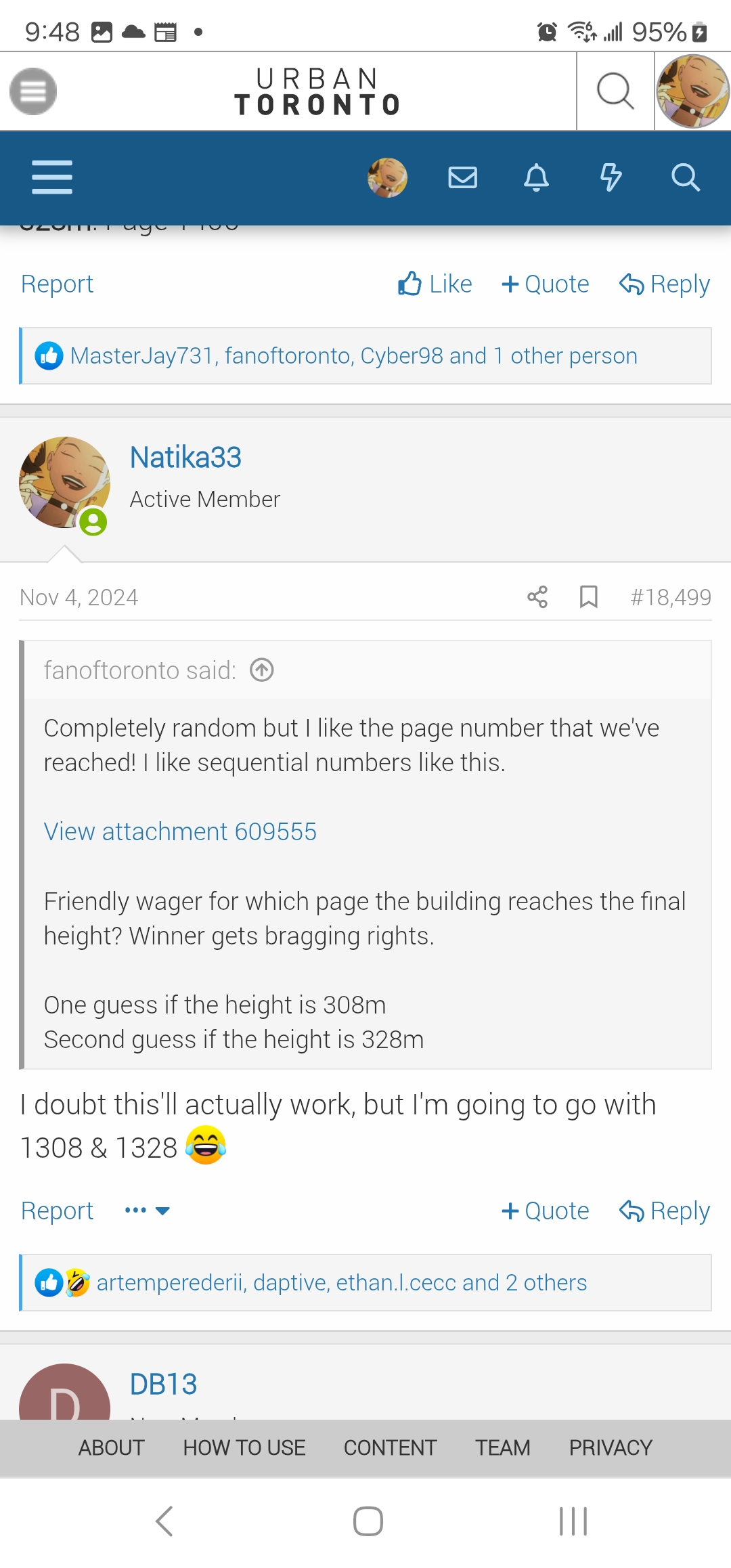View attachment 609555

[180, 831]
